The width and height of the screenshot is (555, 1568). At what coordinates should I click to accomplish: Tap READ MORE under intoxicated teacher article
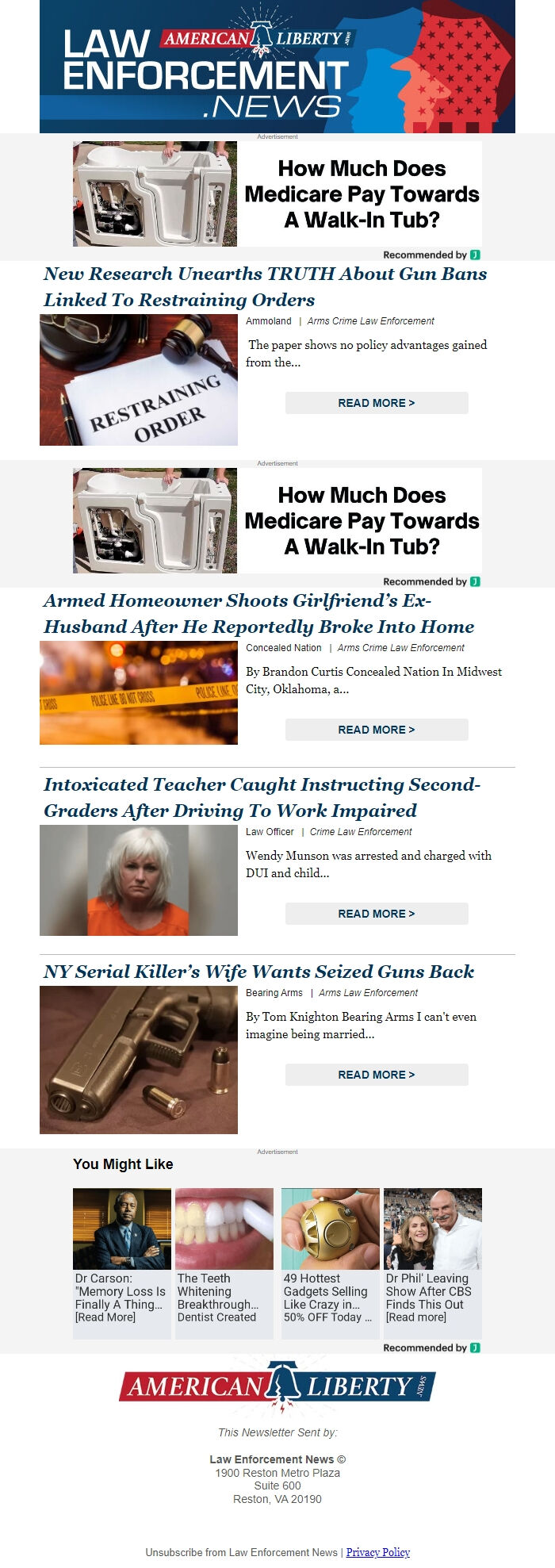377,914
